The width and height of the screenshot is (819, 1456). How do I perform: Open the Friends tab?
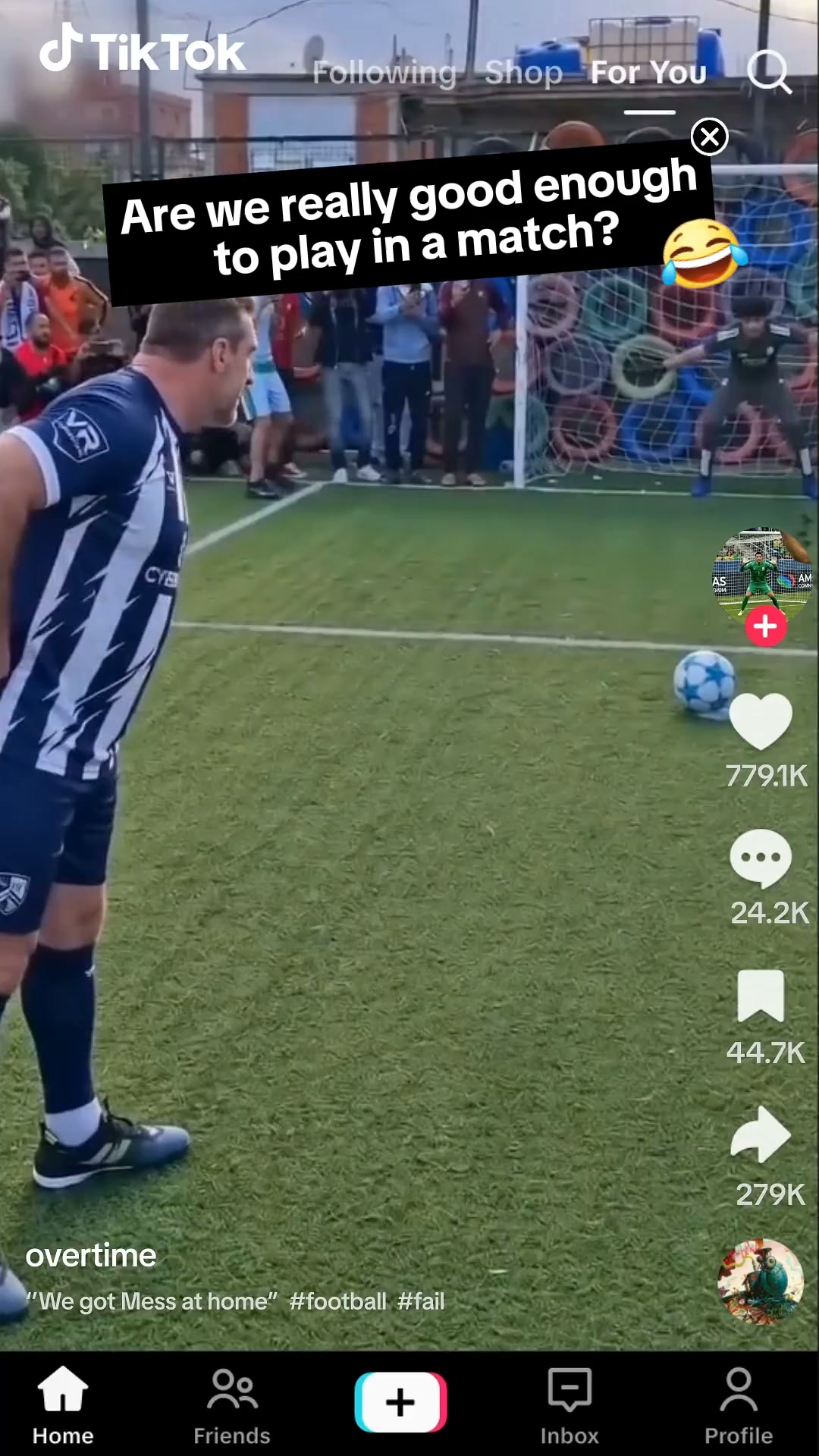[232, 1406]
